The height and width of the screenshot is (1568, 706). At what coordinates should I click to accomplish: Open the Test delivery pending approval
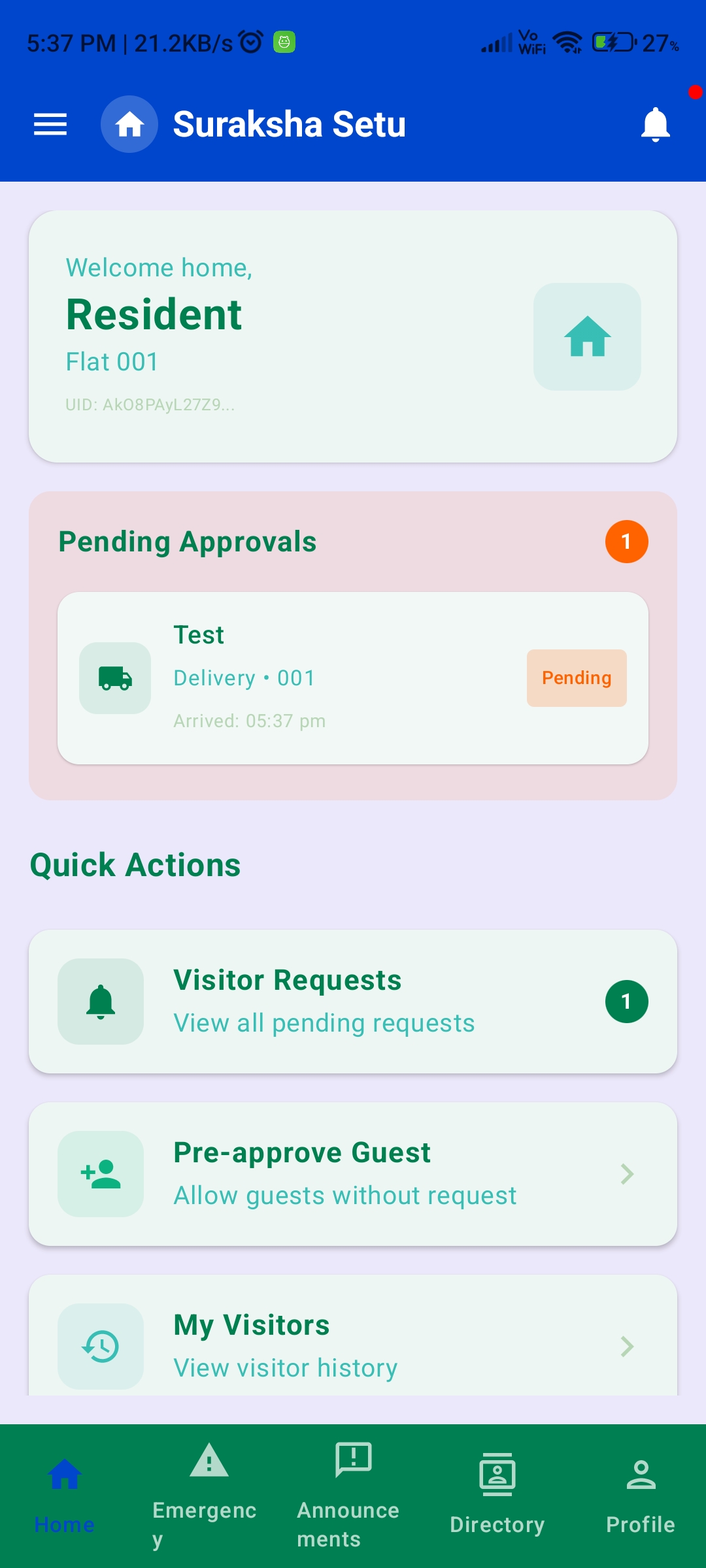tap(352, 678)
